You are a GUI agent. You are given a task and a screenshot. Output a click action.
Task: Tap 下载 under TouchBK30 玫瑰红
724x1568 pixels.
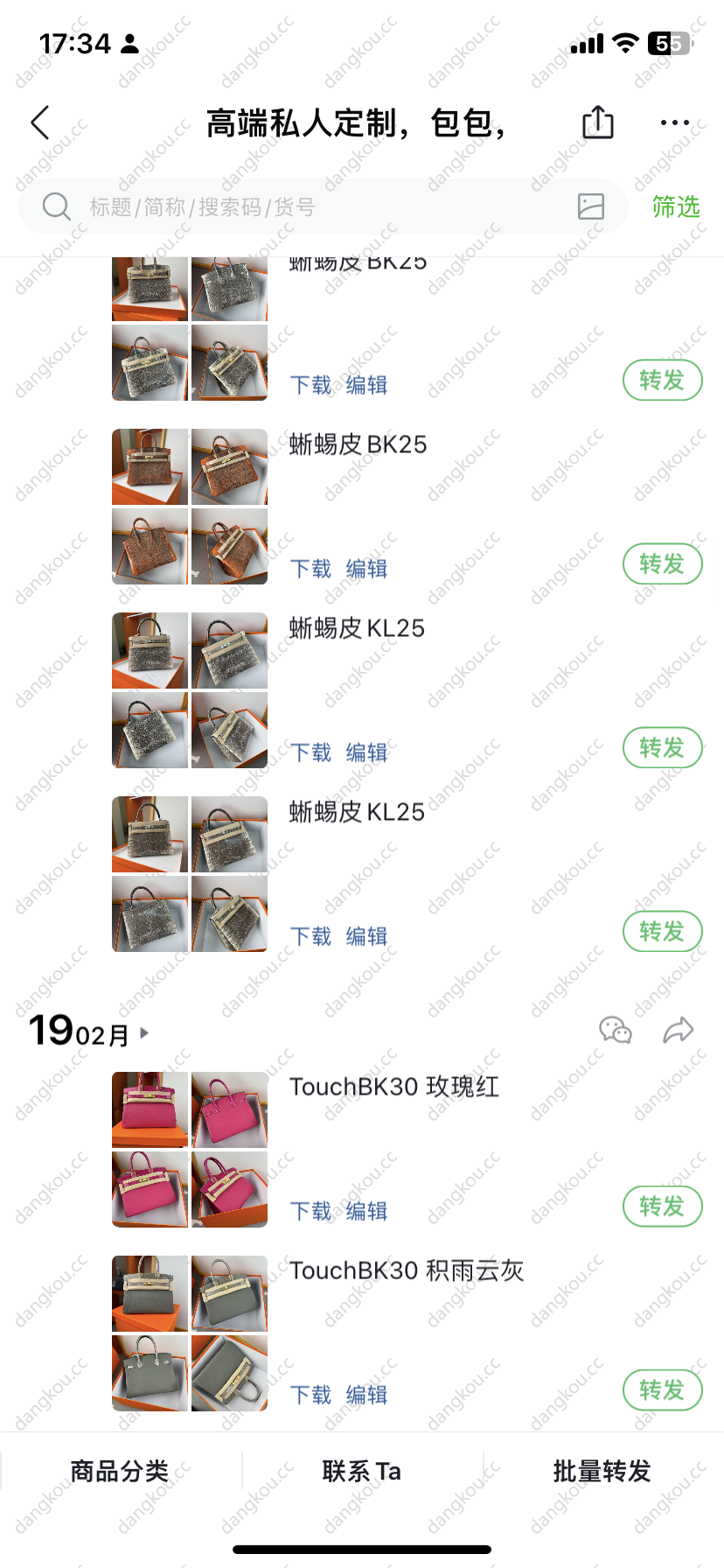point(310,1211)
